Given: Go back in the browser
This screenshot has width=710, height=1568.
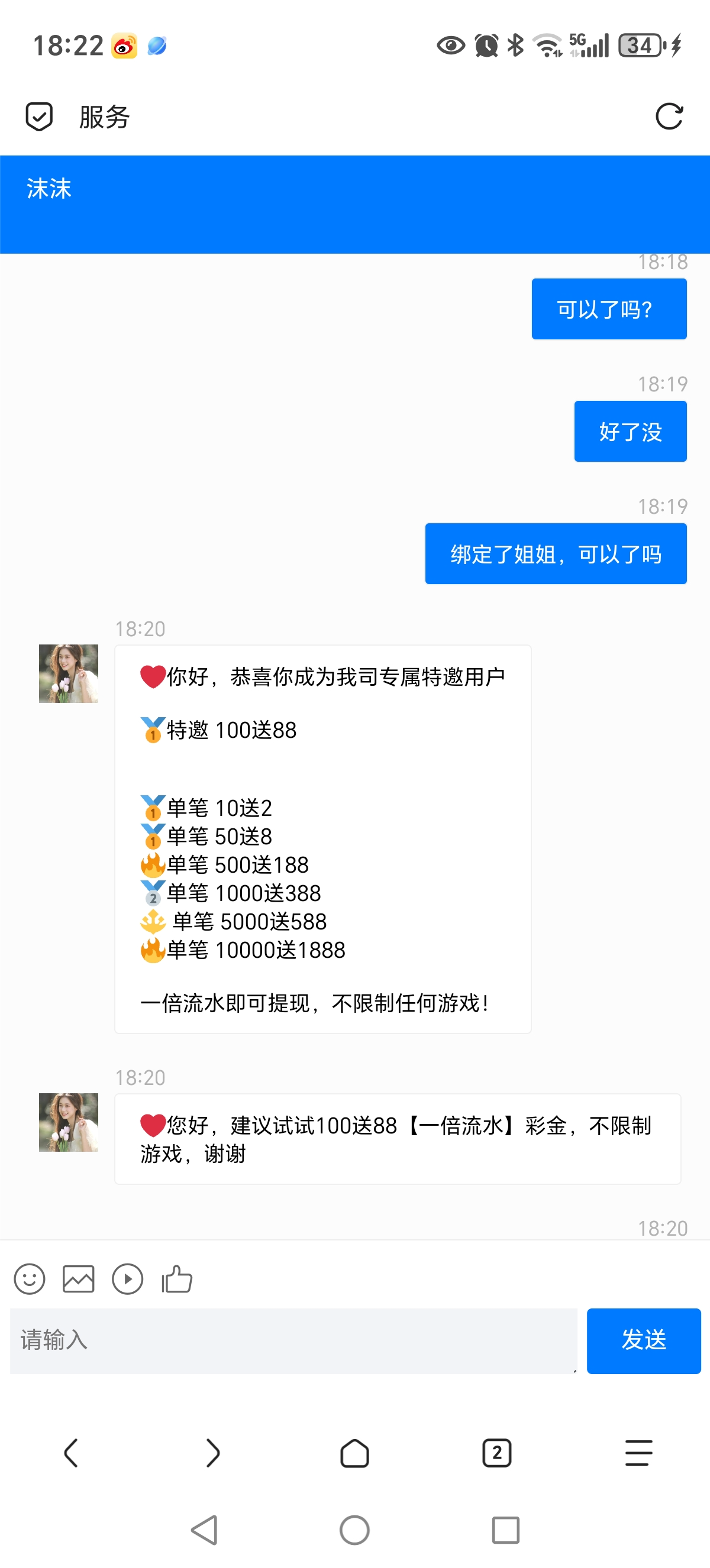Looking at the screenshot, I should [x=71, y=1453].
